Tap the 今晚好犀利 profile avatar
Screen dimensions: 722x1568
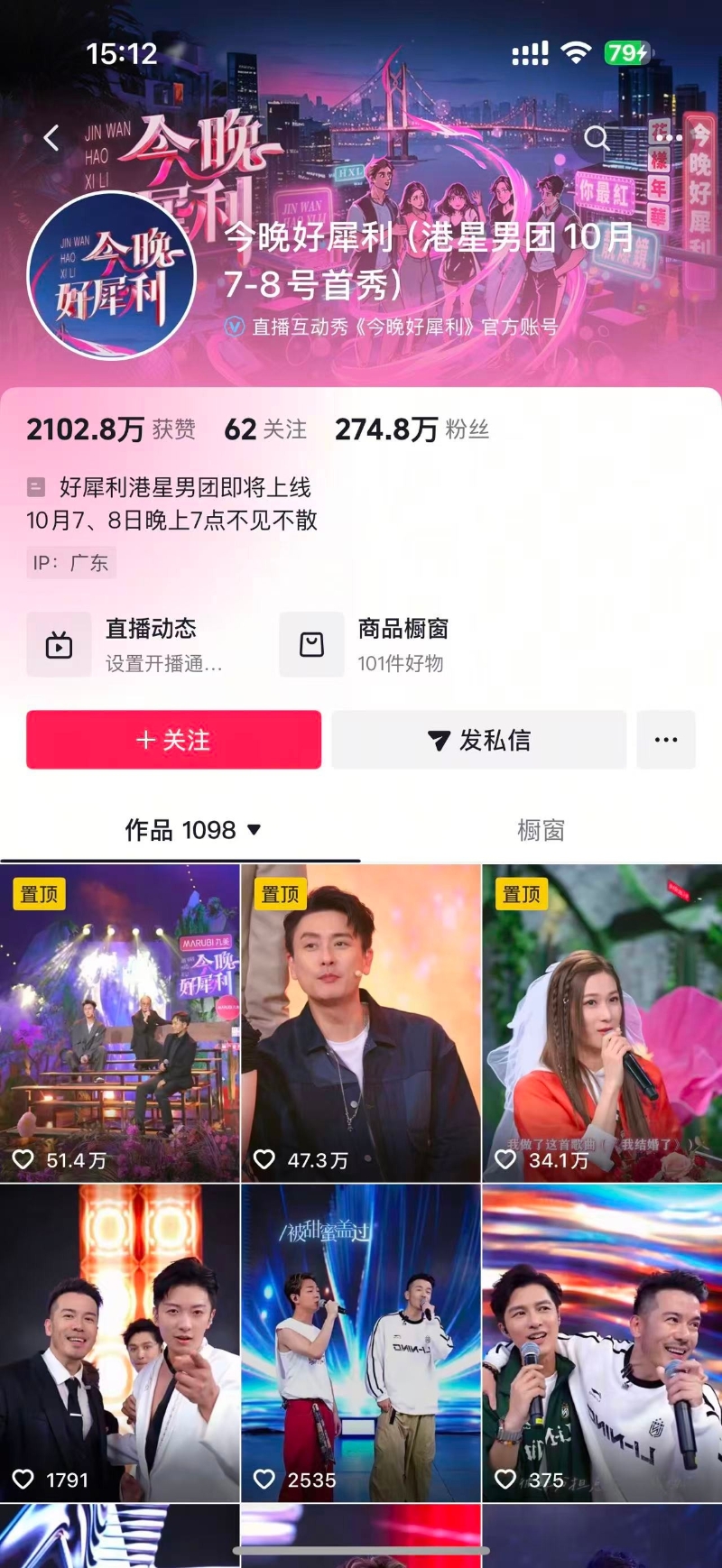pos(112,275)
